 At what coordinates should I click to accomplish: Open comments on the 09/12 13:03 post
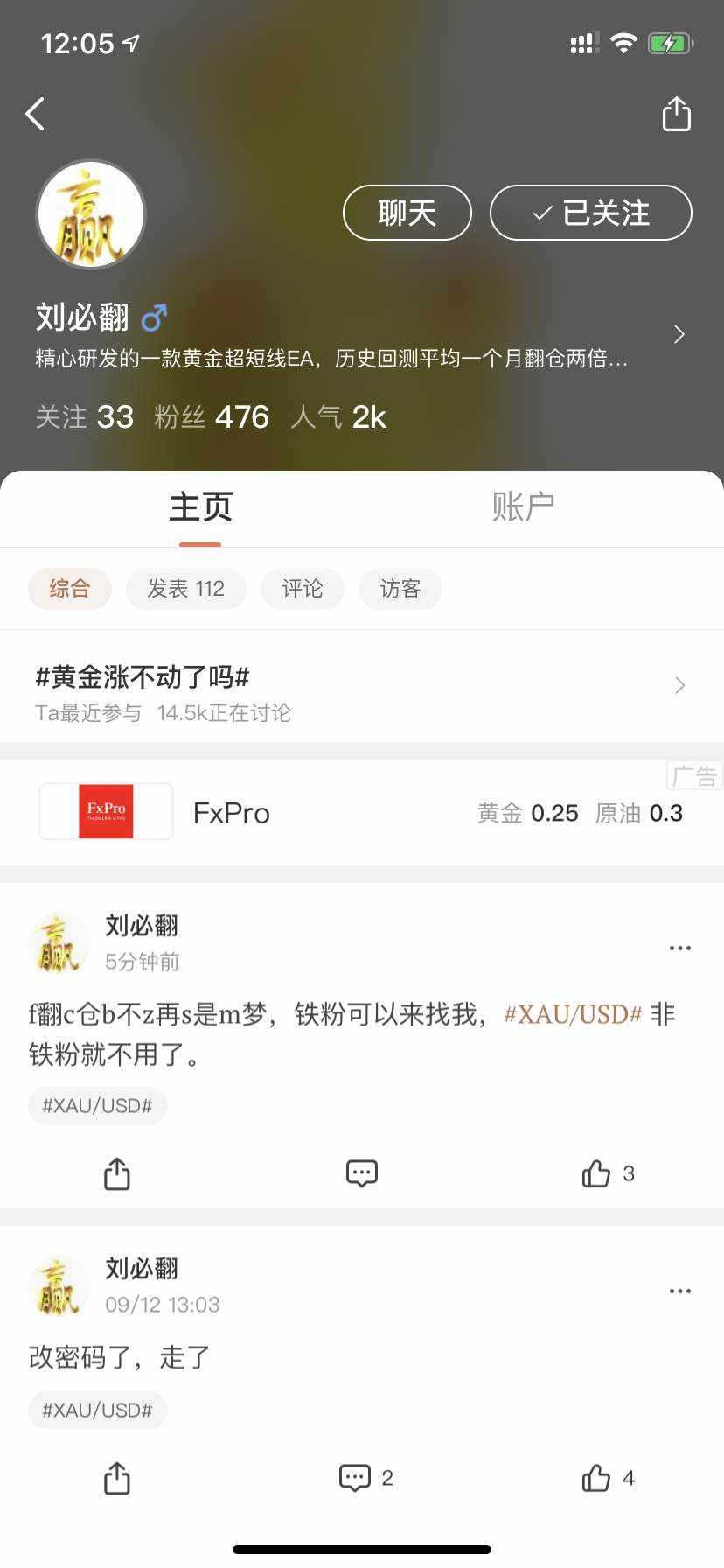tap(365, 1478)
